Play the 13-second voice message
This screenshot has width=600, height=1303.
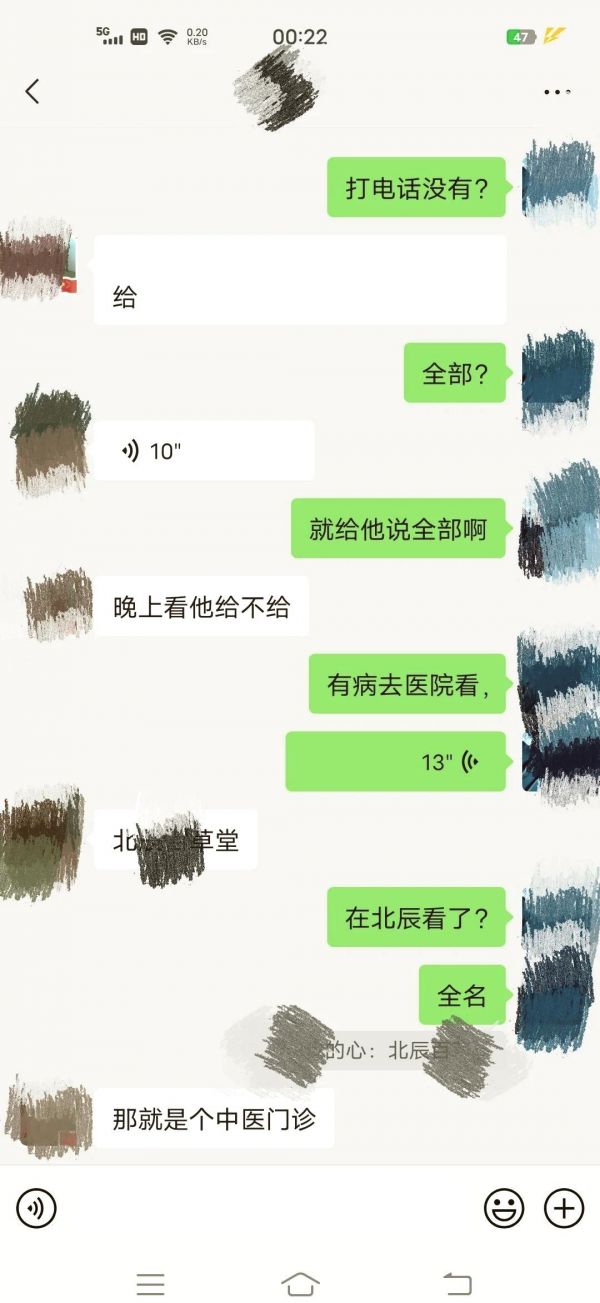point(396,762)
